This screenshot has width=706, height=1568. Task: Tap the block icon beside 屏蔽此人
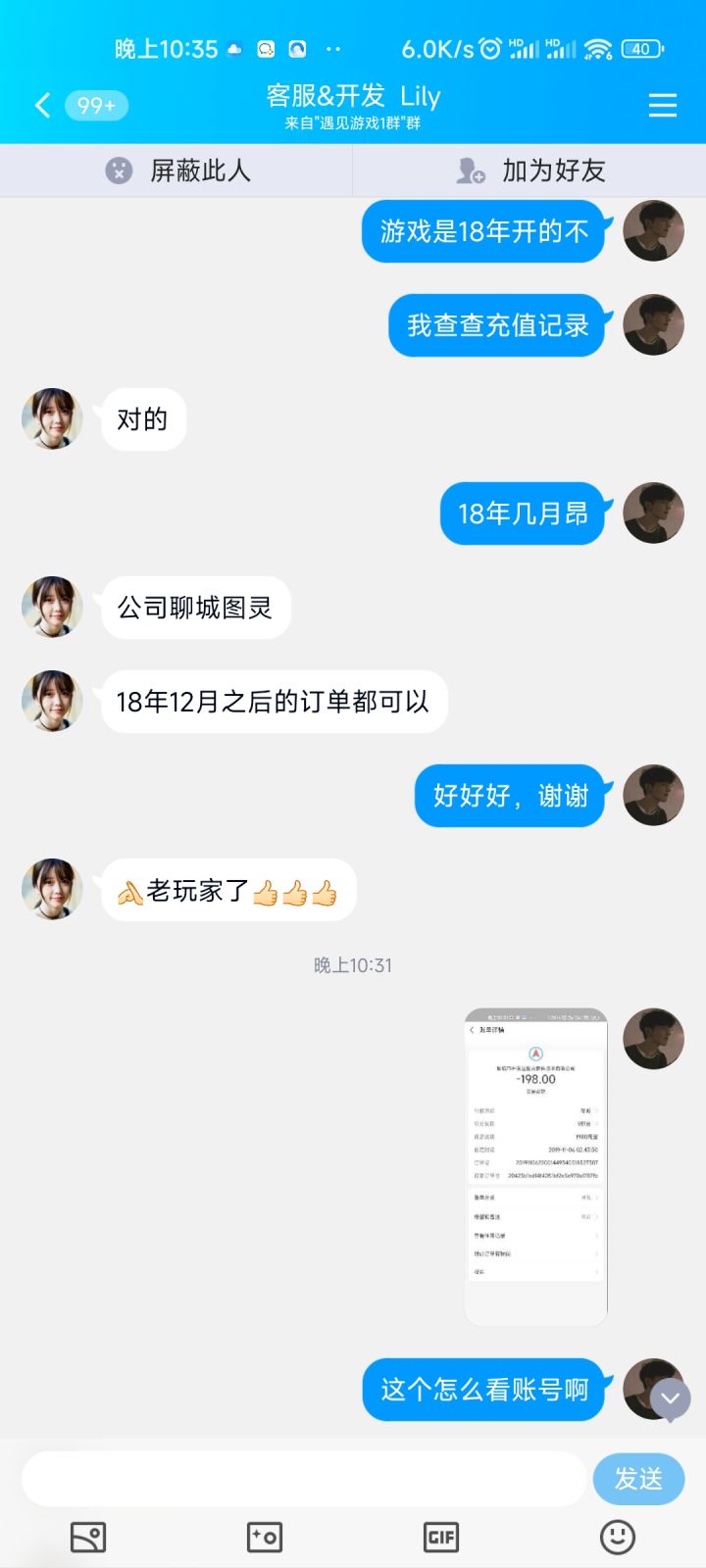(119, 171)
